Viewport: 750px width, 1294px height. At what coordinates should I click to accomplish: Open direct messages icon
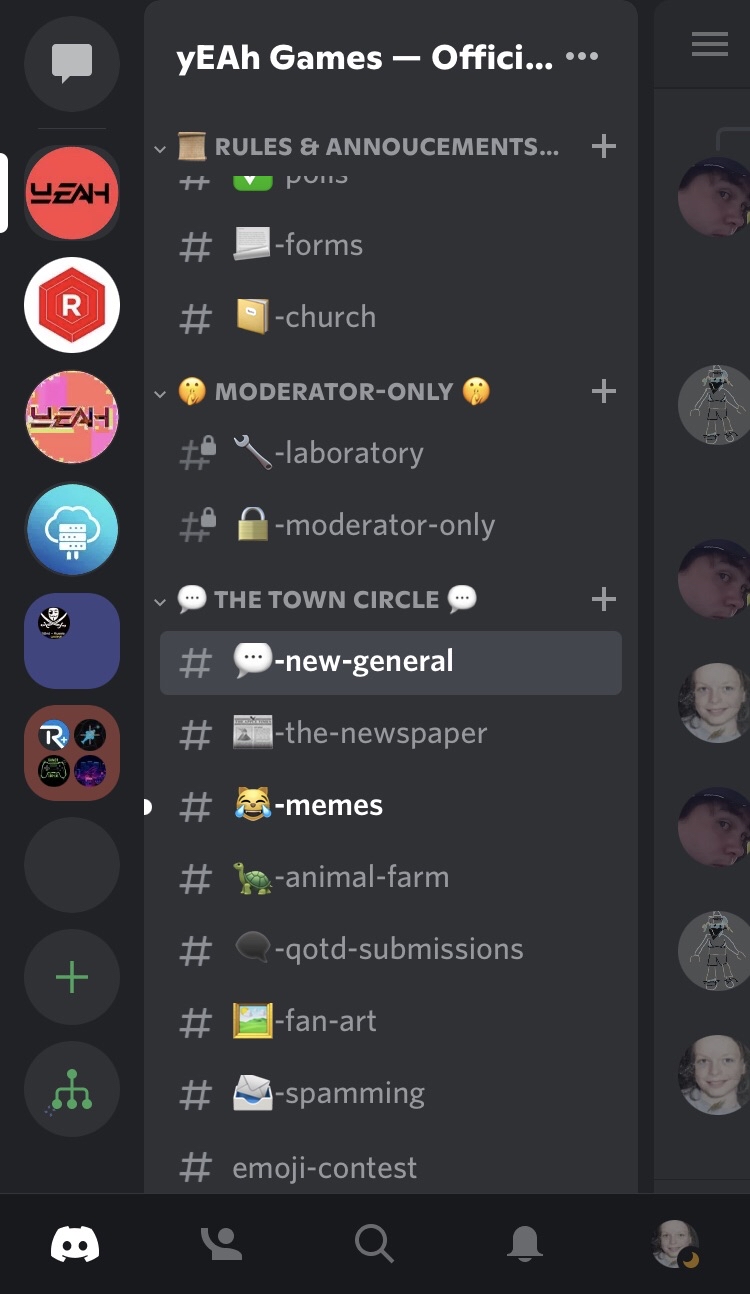coord(72,64)
